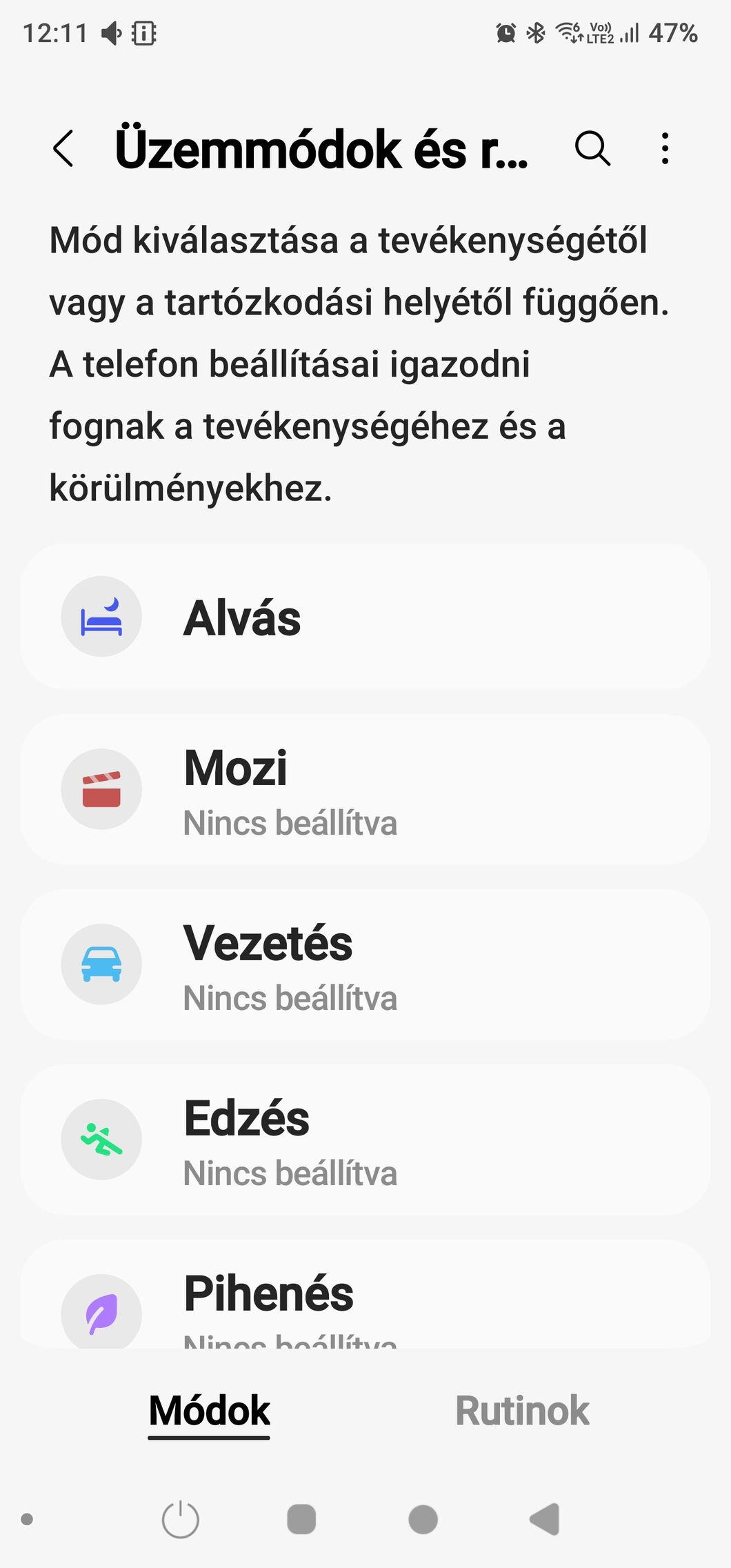Set up the Vezetés mode
The height and width of the screenshot is (1568, 731).
click(365, 964)
